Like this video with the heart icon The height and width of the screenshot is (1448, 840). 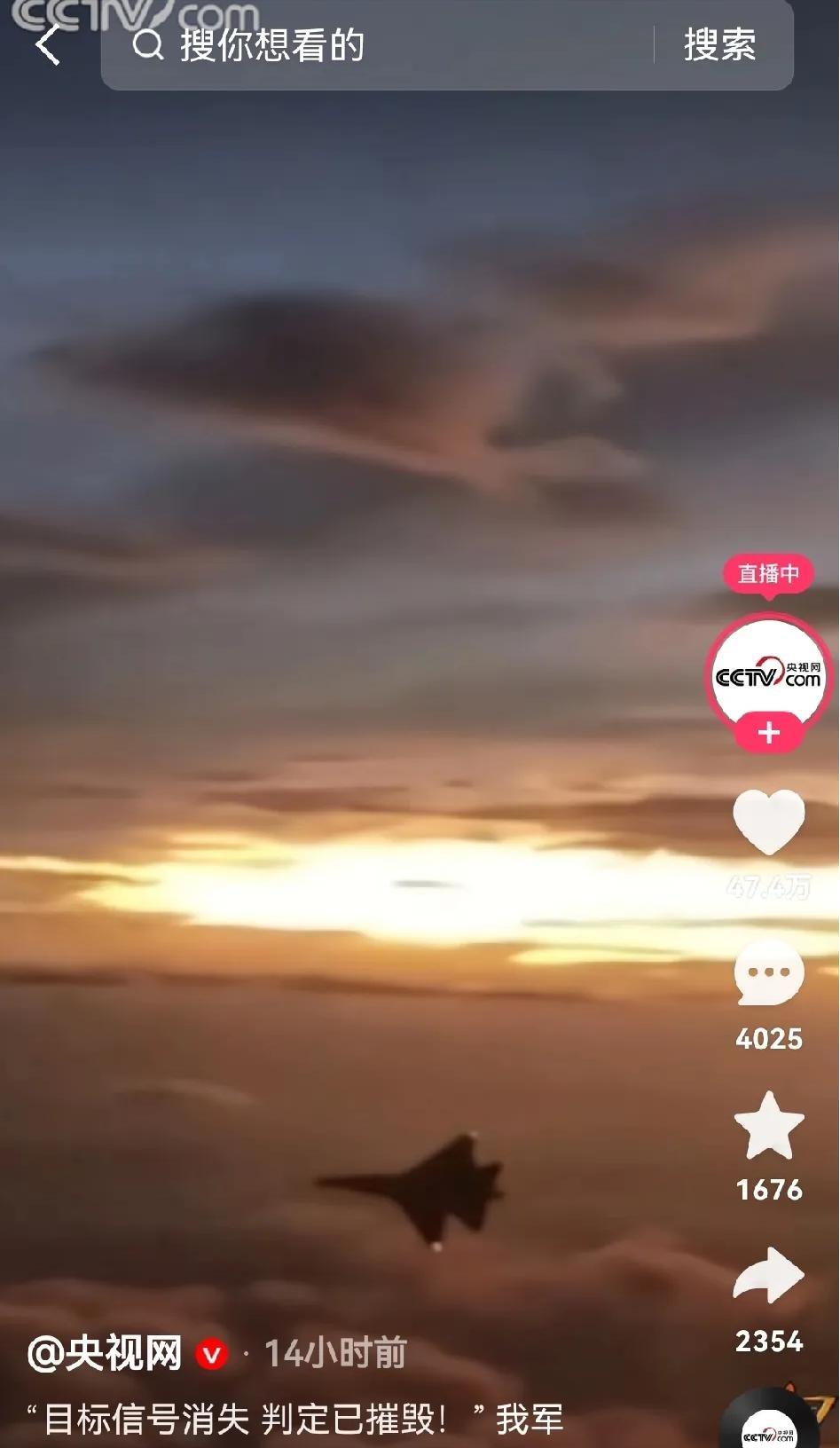pyautogui.click(x=769, y=822)
